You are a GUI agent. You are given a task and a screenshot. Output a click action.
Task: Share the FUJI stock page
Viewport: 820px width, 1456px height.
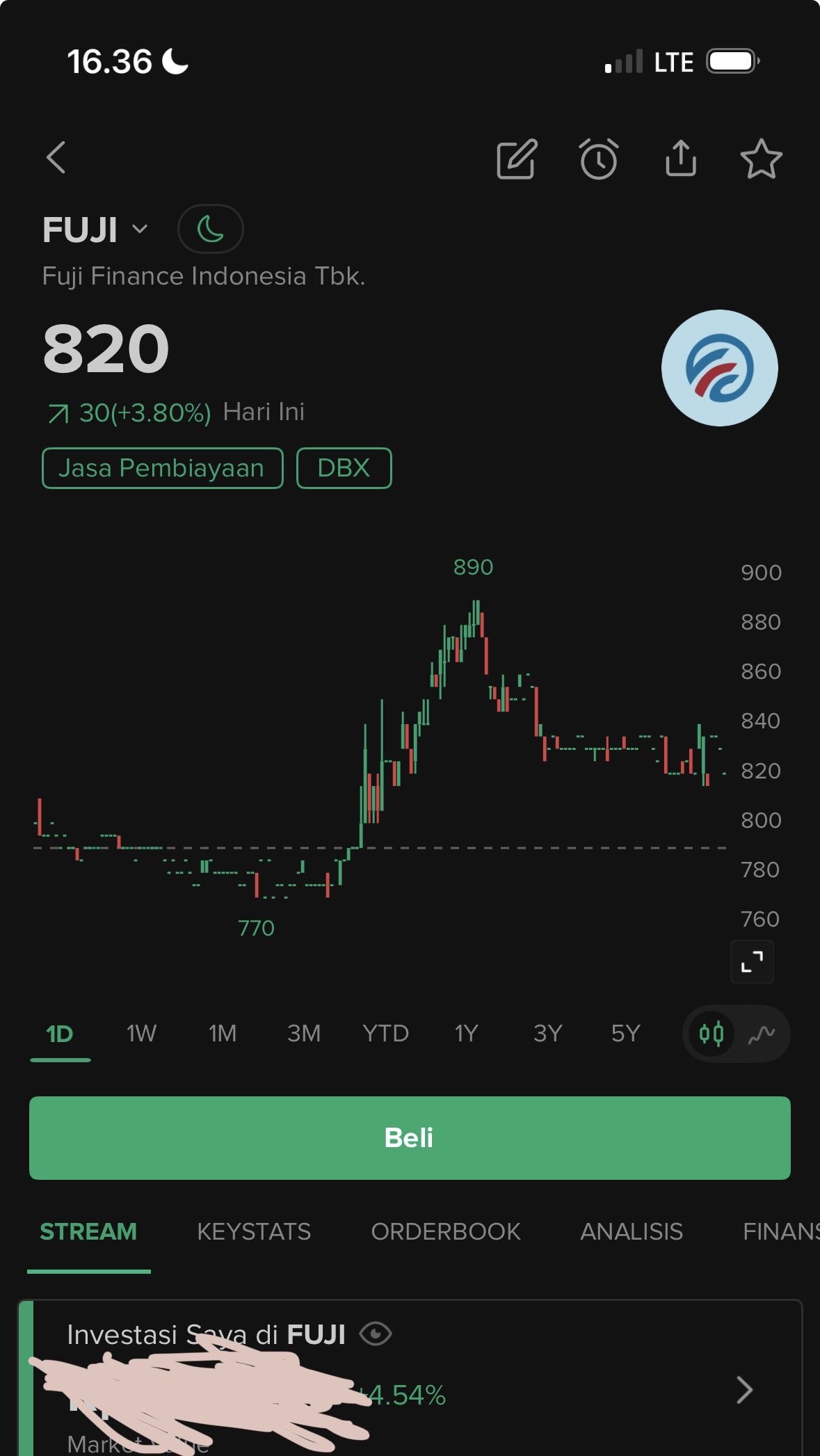coord(680,159)
